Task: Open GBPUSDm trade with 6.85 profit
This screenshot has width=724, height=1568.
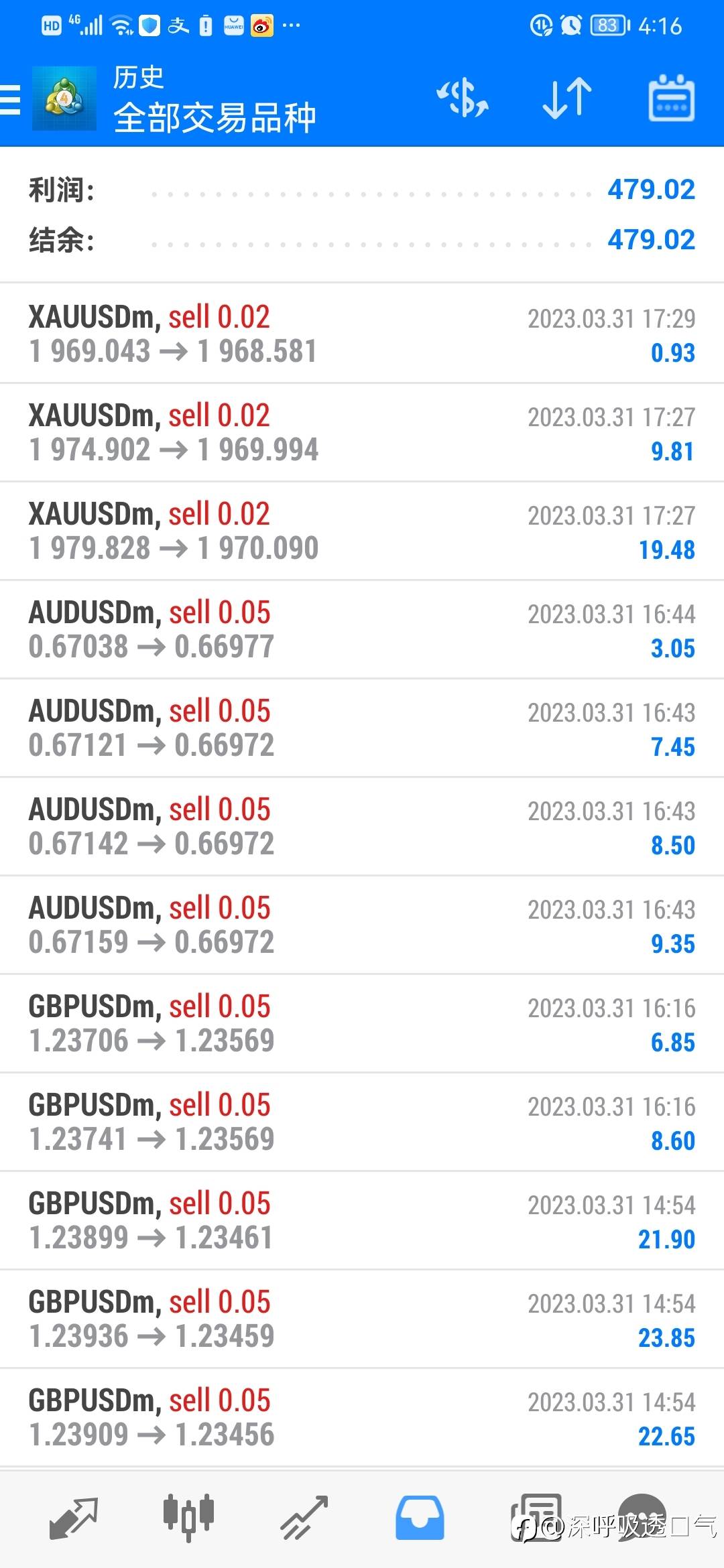Action: (362, 1023)
